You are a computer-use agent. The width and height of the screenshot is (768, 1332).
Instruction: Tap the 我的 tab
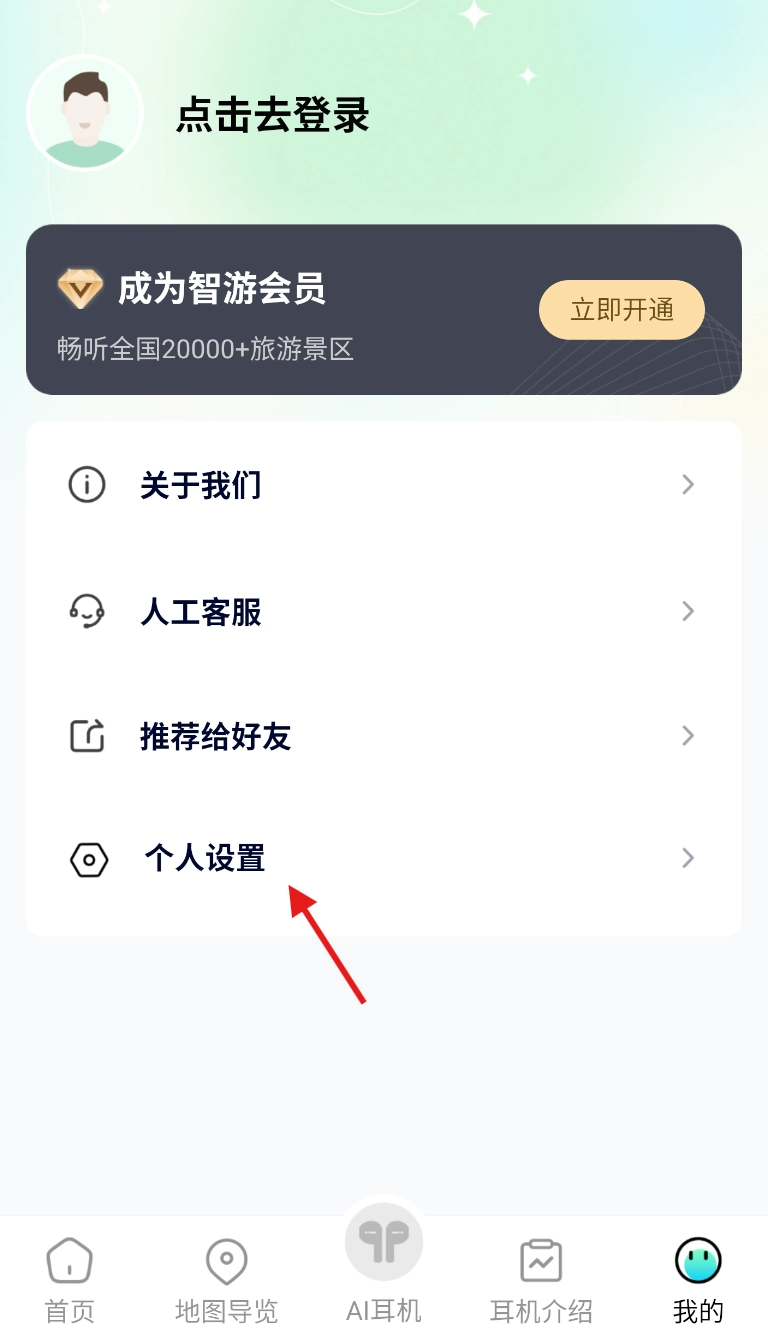point(698,1278)
